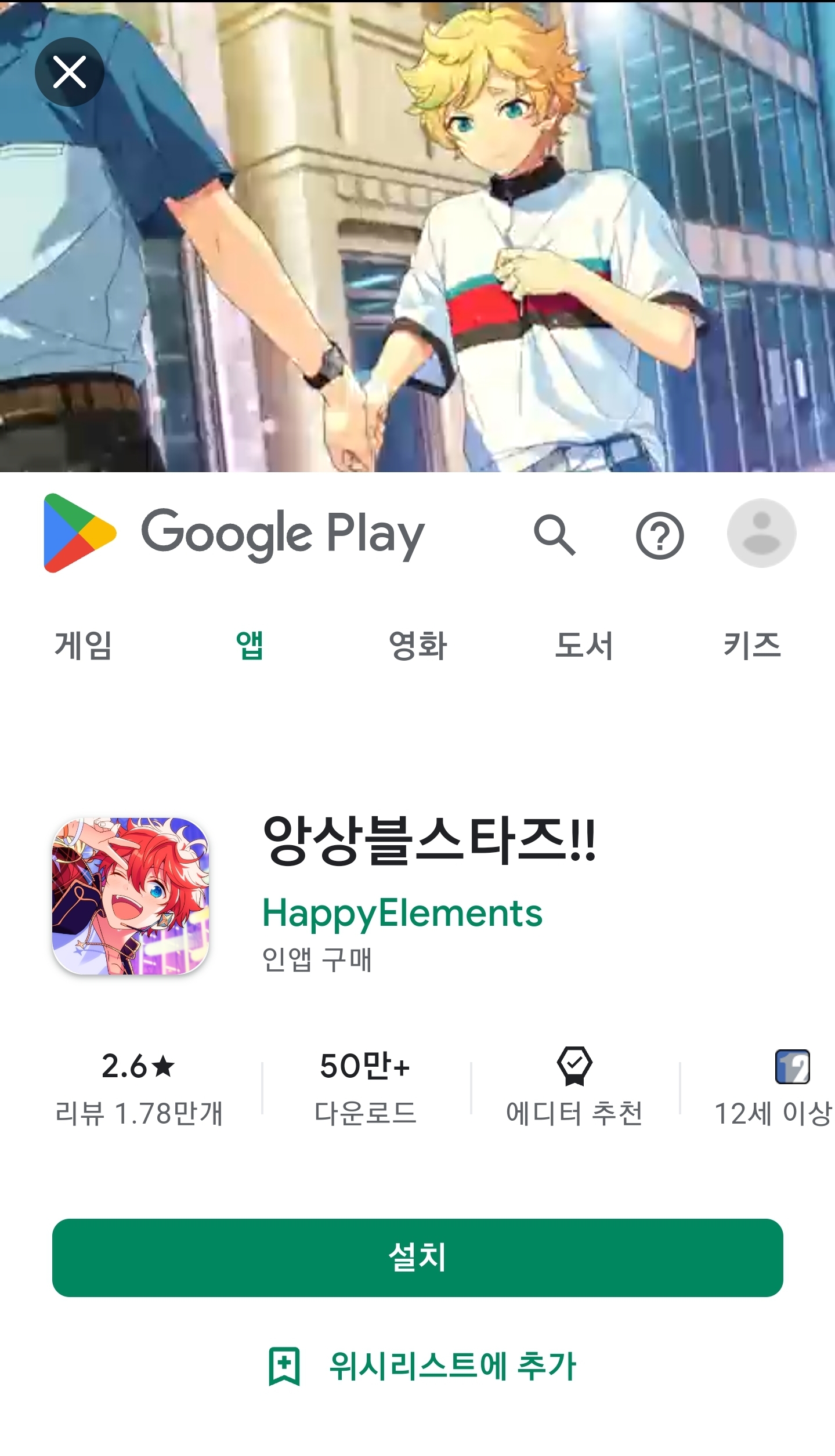The width and height of the screenshot is (835, 1456).
Task: Open the help center question mark
Action: pos(660,535)
